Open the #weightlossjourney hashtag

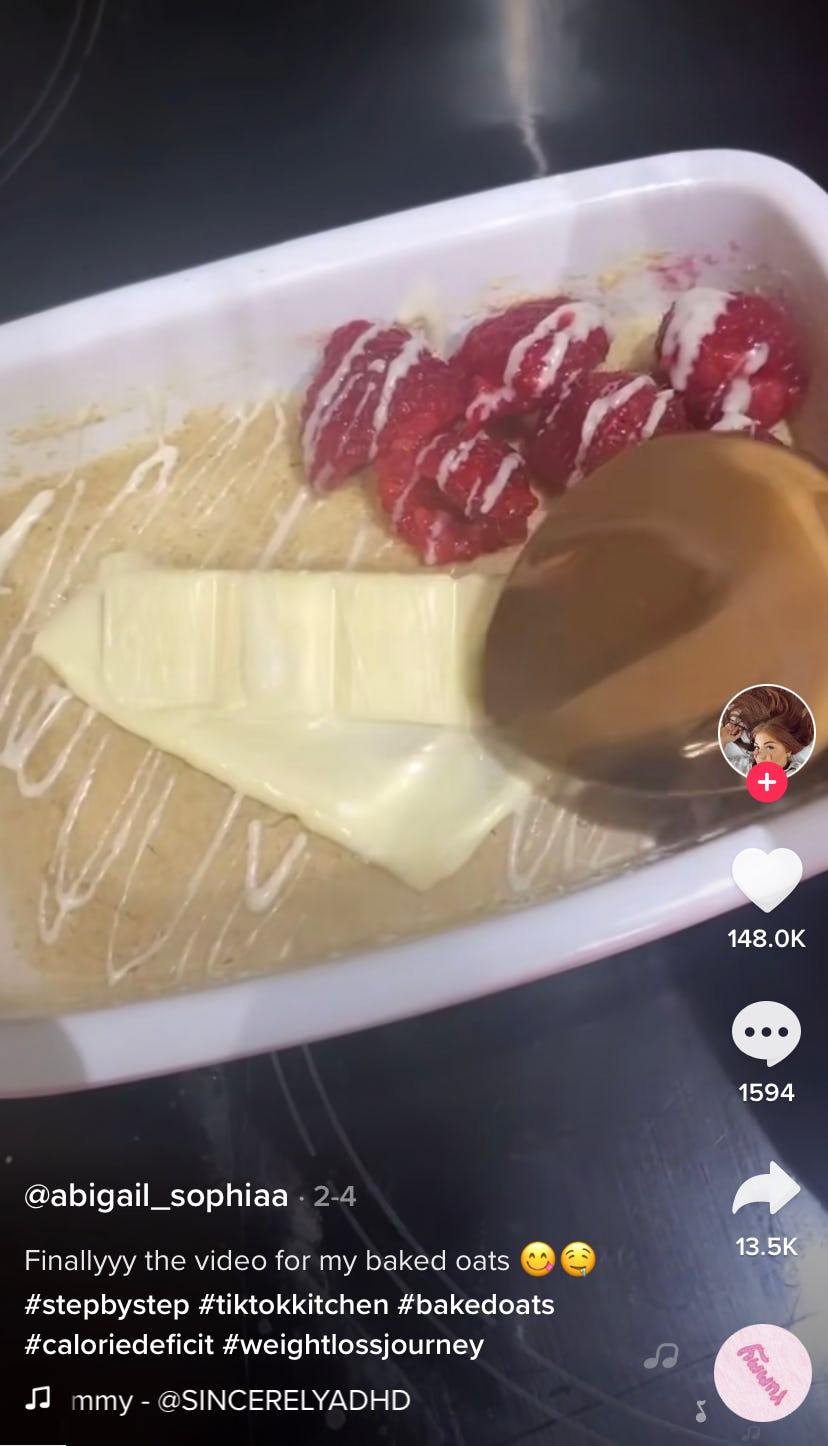(x=353, y=1345)
